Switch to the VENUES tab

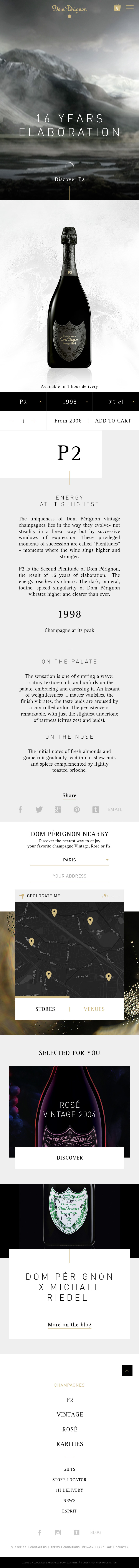[x=94, y=1009]
